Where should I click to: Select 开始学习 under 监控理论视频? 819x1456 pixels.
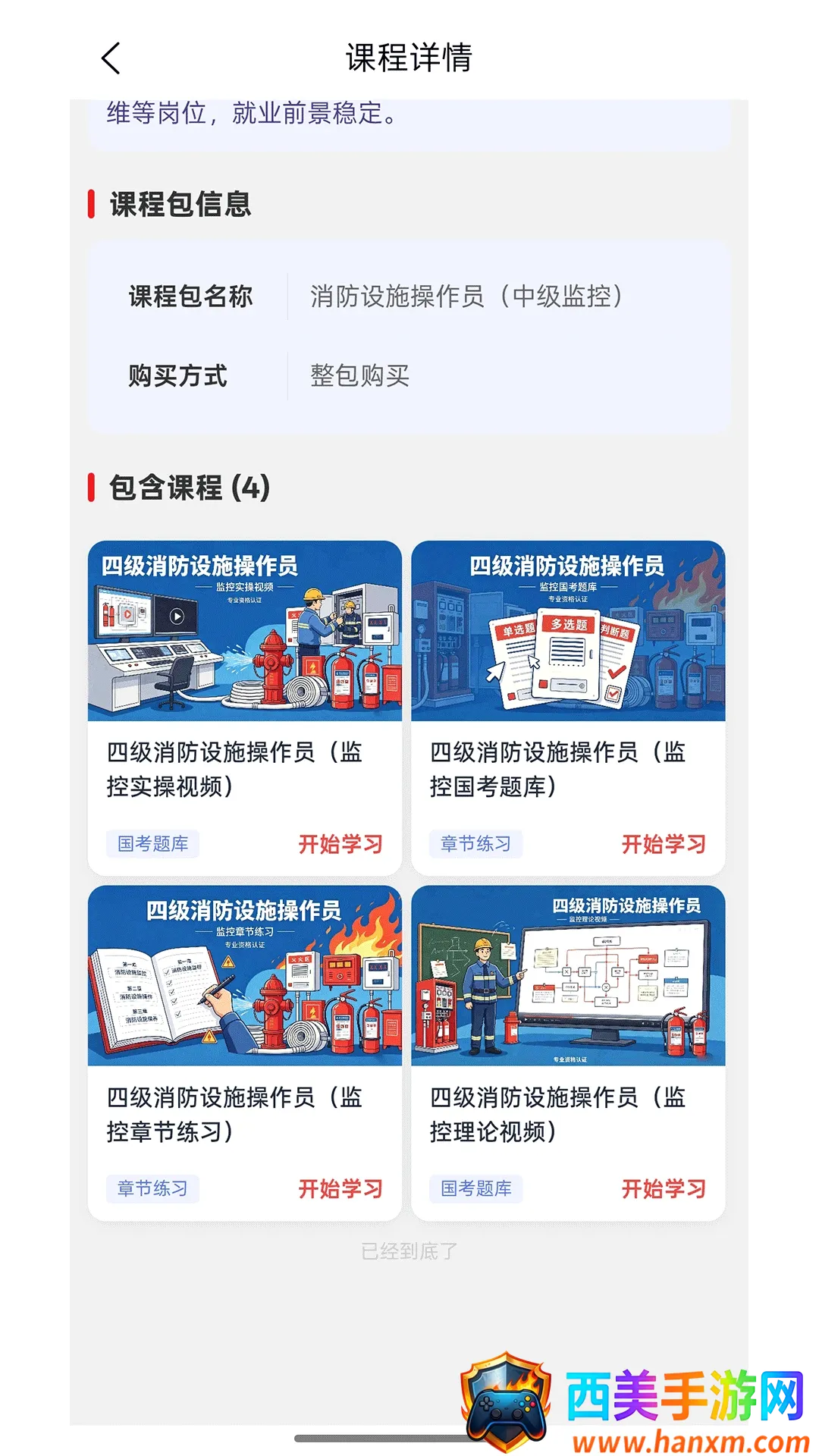point(664,1188)
